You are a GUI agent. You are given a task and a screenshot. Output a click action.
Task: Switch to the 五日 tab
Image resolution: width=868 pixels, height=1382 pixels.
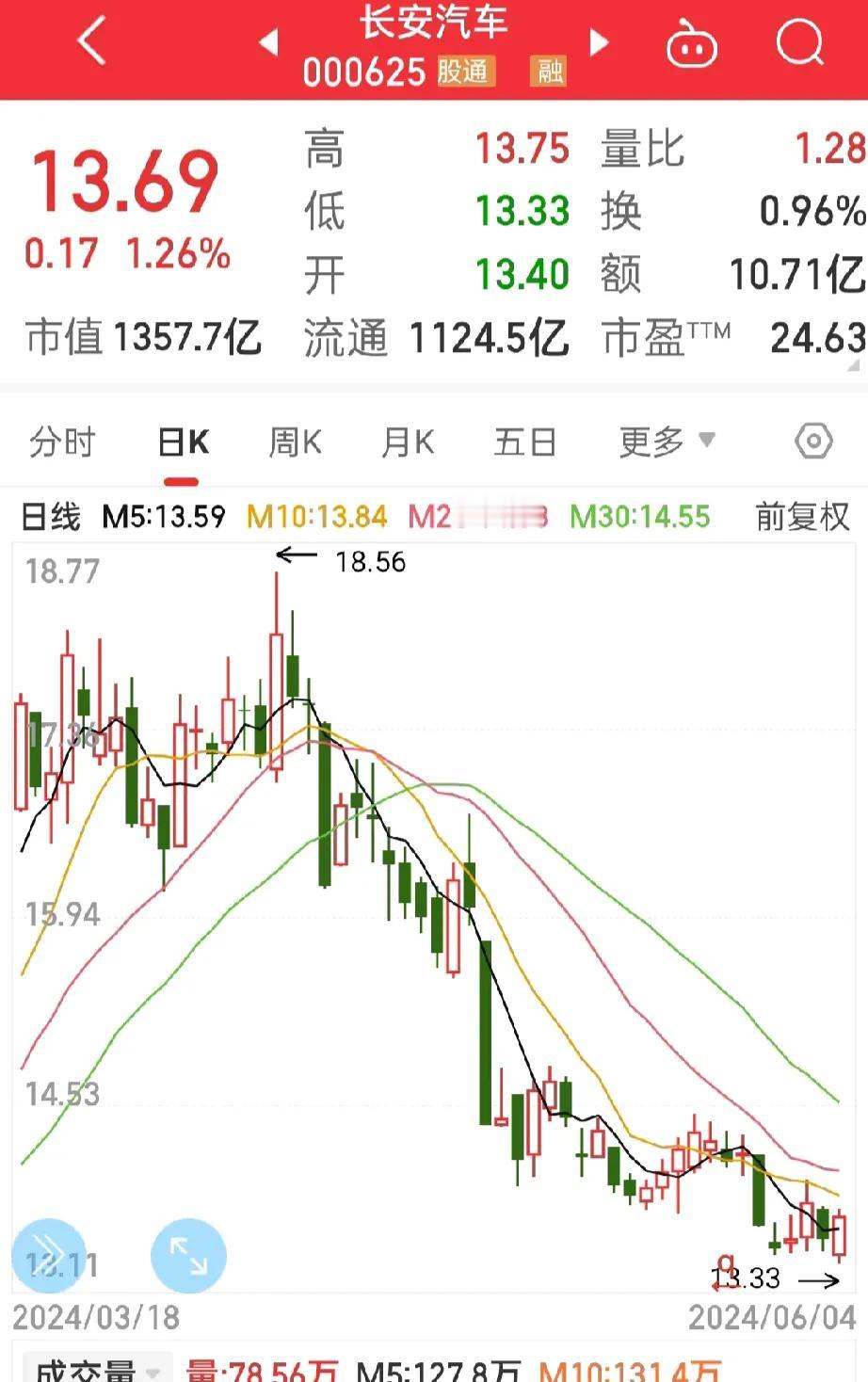tap(523, 441)
